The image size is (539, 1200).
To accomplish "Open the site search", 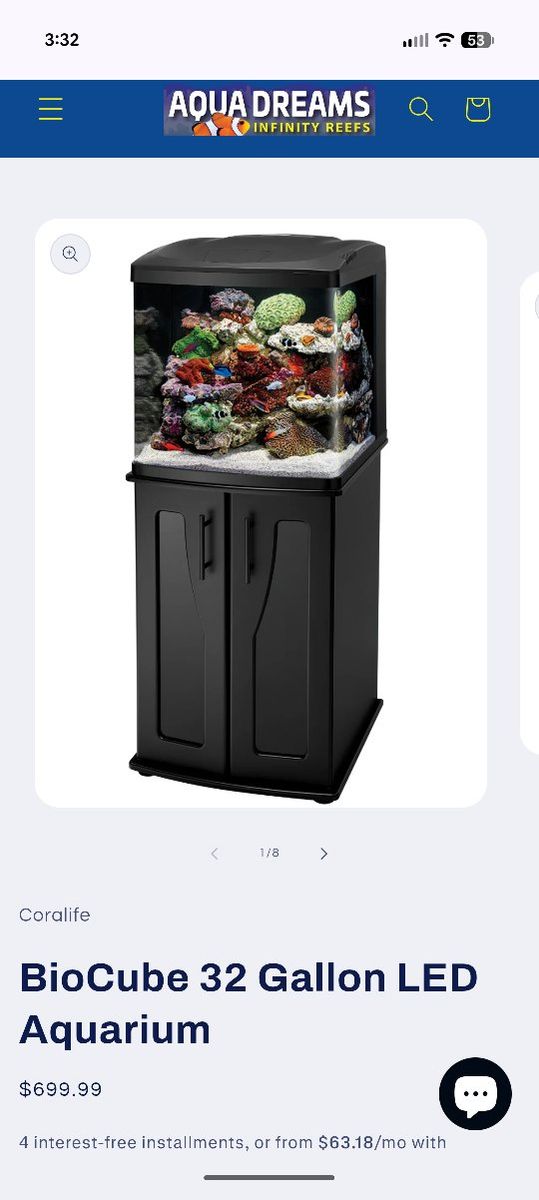I will click(x=421, y=109).
